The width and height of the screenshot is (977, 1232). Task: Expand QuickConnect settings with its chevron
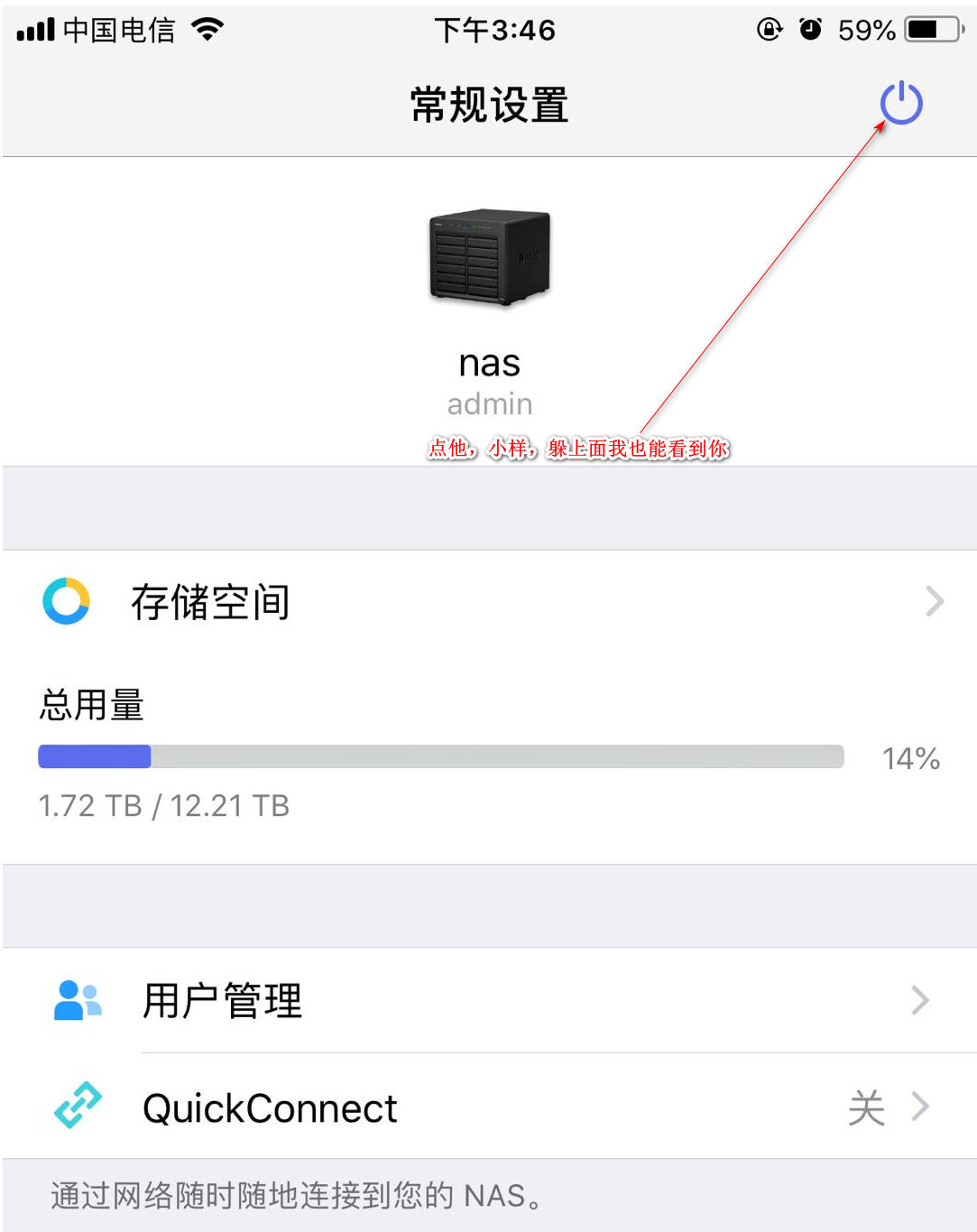coord(920,1106)
